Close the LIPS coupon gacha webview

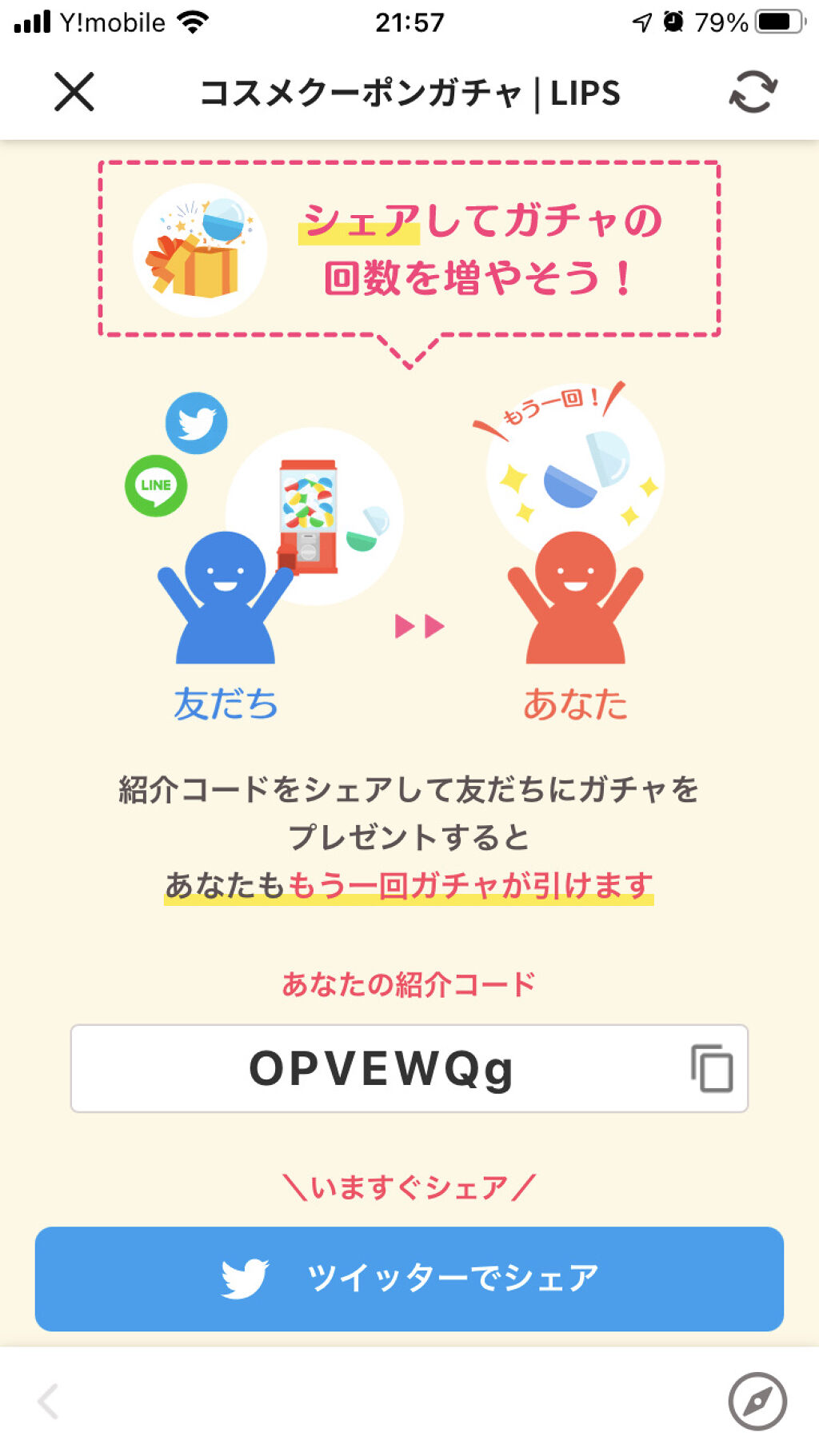tap(74, 91)
